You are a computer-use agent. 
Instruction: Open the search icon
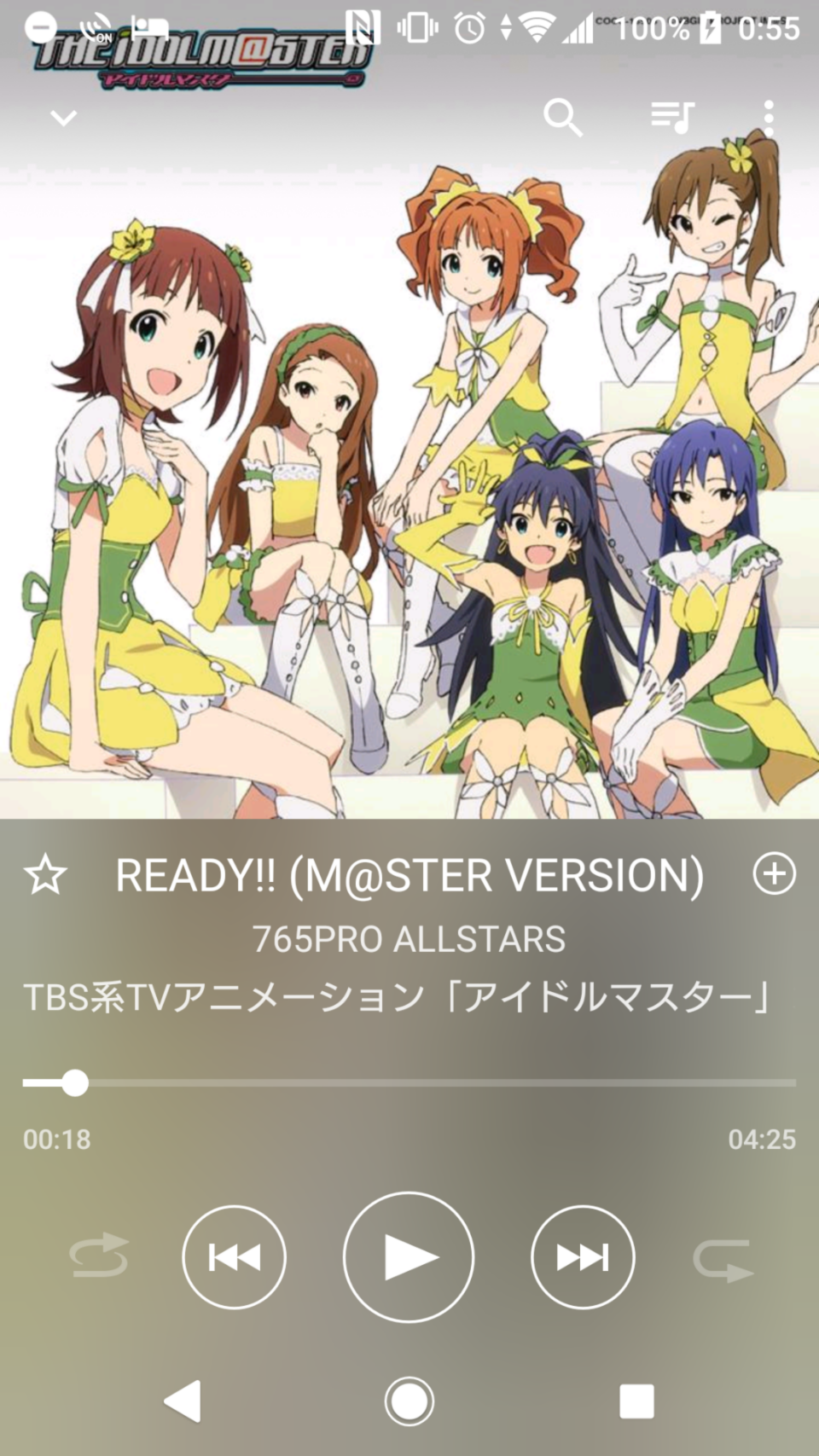pyautogui.click(x=562, y=118)
